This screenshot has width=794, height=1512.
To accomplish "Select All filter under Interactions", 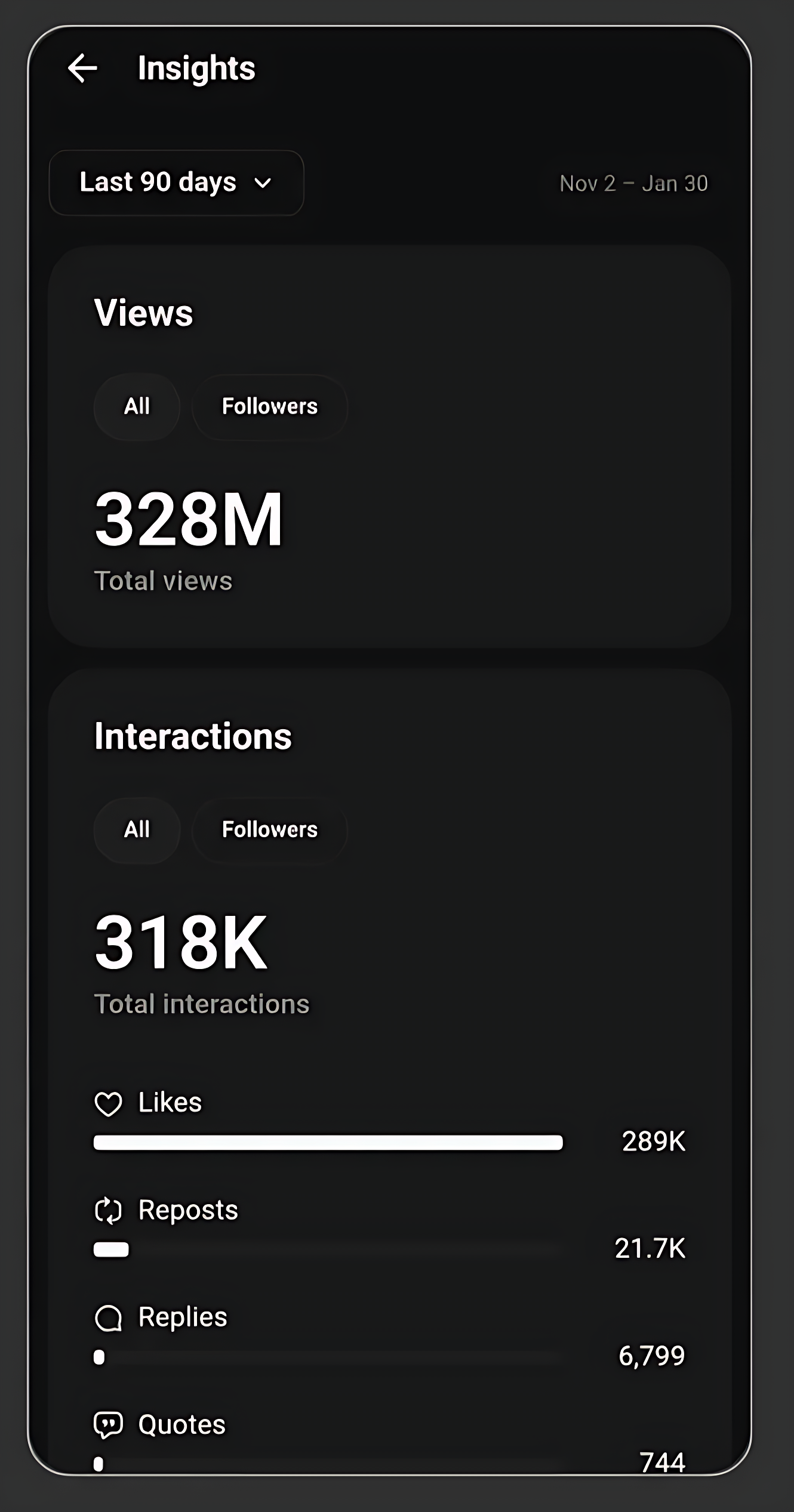I will pos(137,829).
